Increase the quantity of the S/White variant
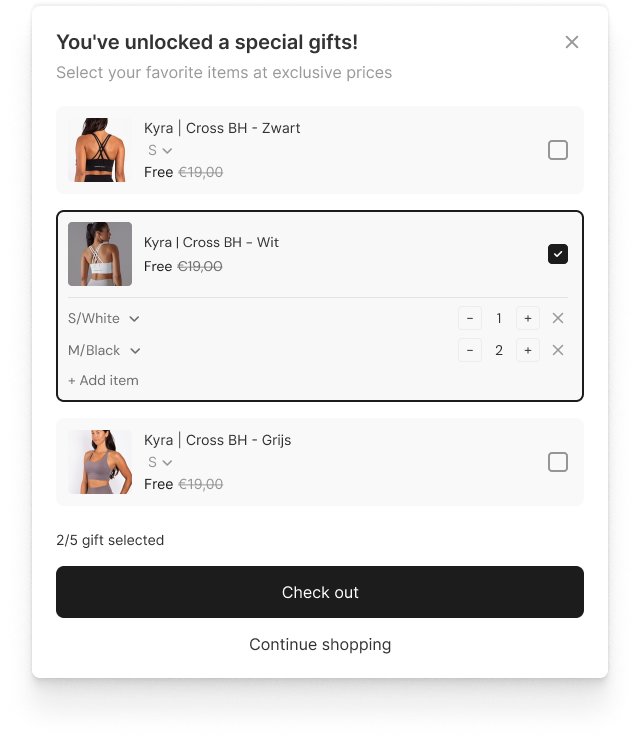This screenshot has height=742, width=640. pyautogui.click(x=528, y=319)
